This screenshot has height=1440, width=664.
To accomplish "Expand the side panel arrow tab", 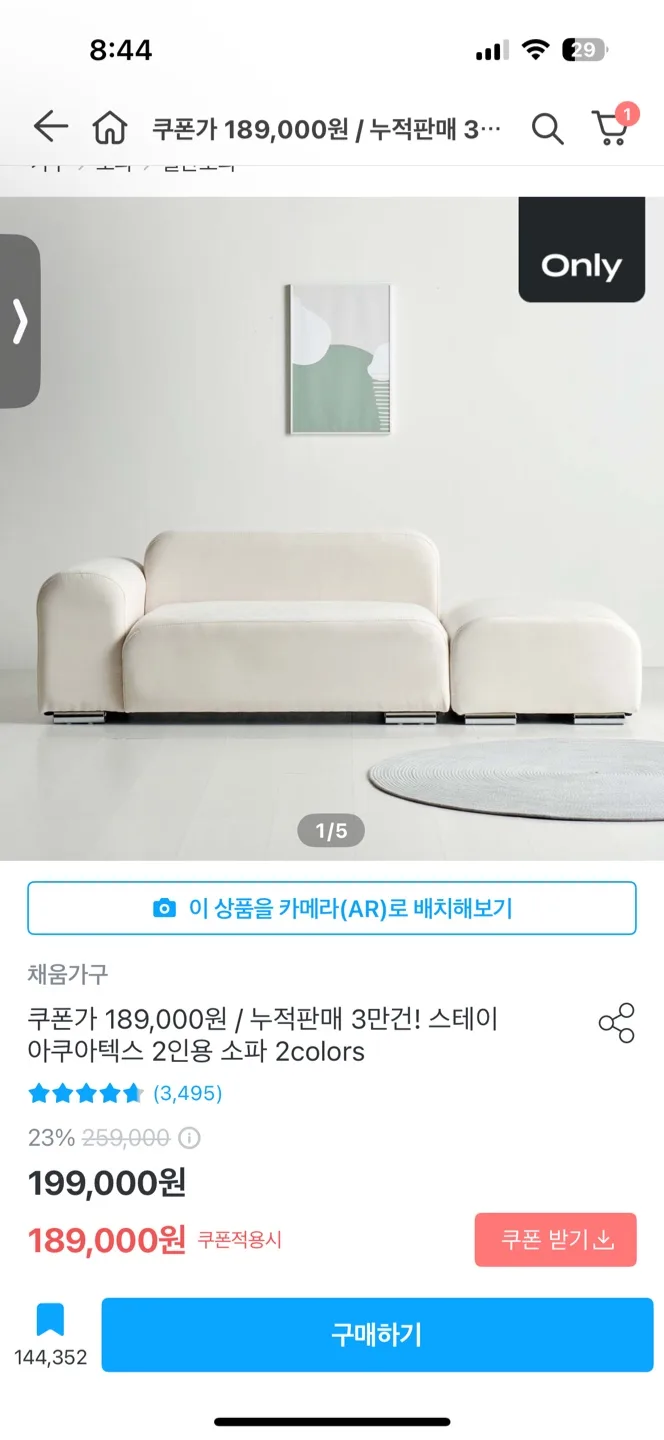I will pyautogui.click(x=19, y=321).
